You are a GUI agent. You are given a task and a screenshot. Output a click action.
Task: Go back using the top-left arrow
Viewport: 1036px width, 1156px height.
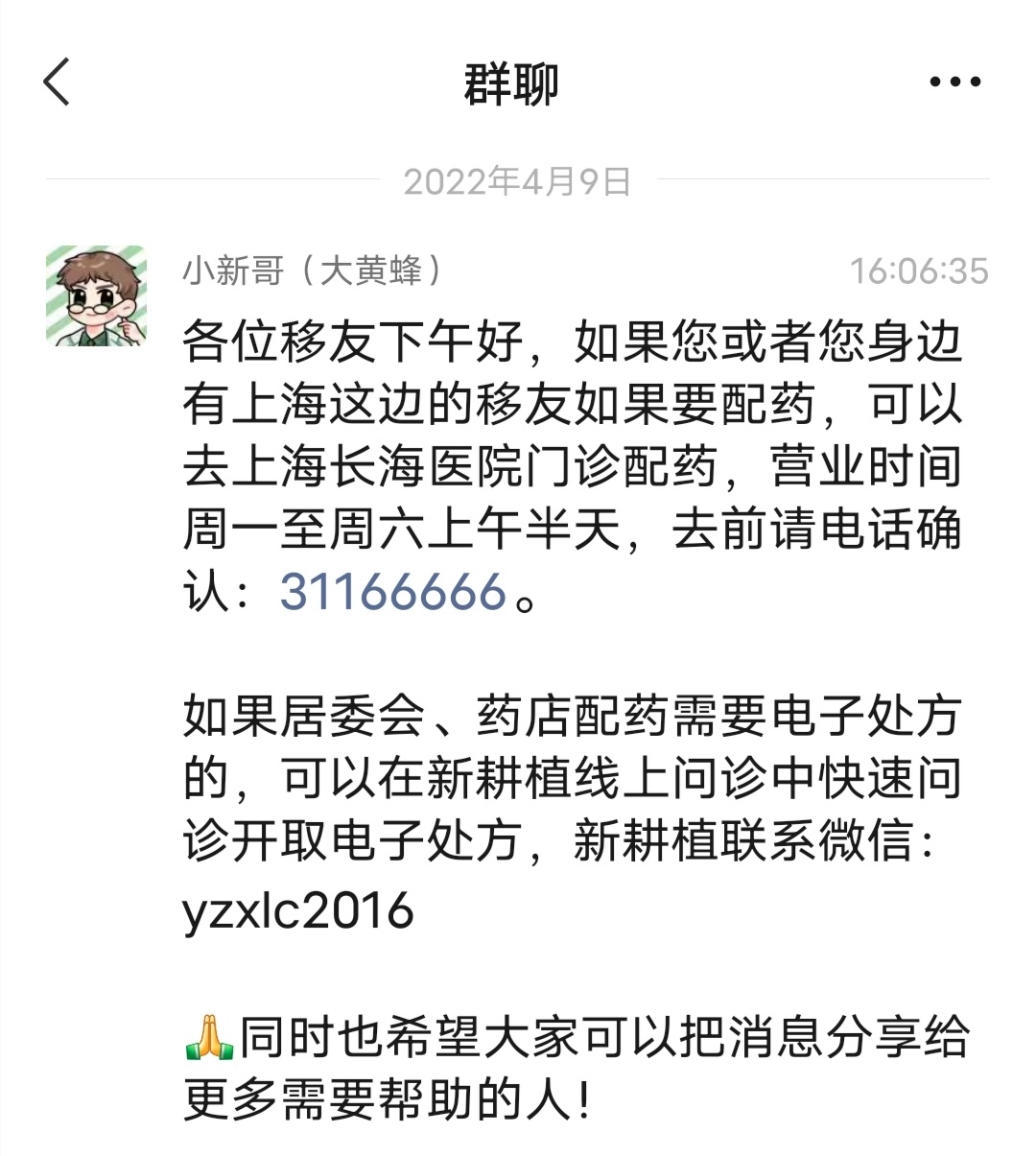point(58,83)
